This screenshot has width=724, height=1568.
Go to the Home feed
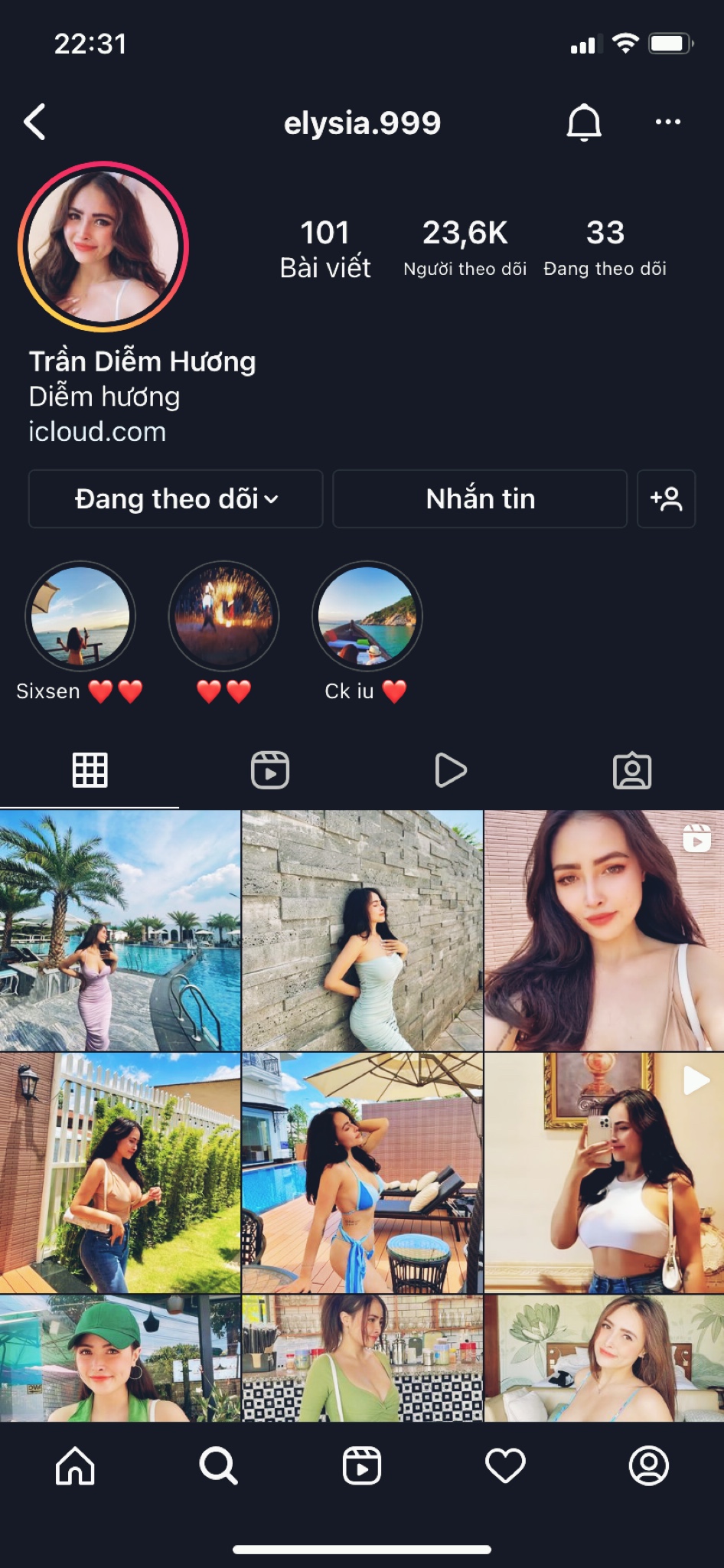tap(75, 1466)
